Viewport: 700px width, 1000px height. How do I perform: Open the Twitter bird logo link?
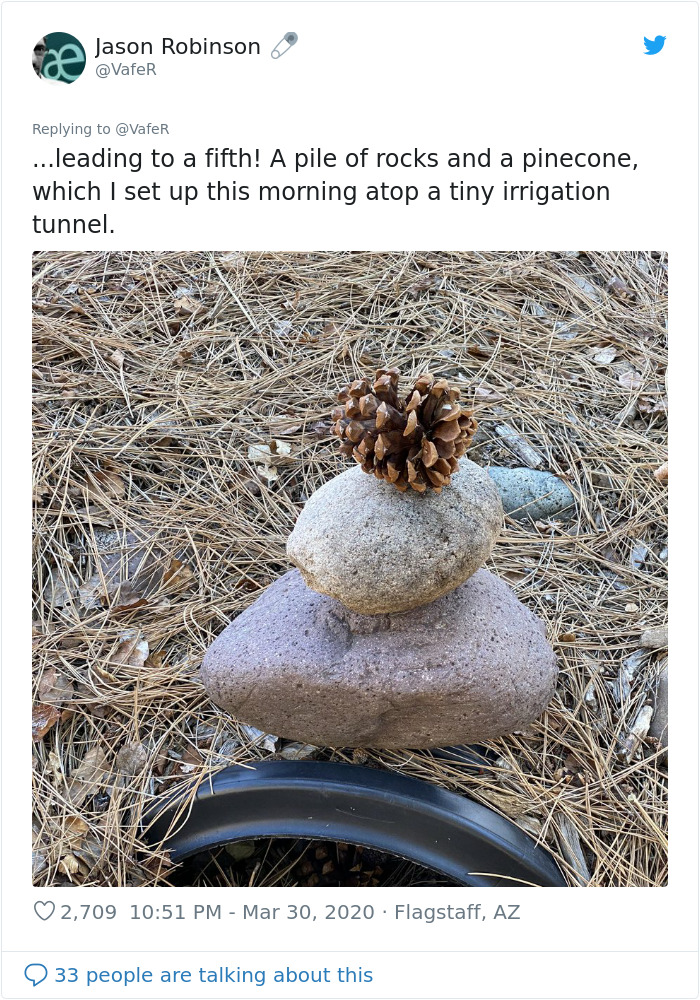(654, 45)
